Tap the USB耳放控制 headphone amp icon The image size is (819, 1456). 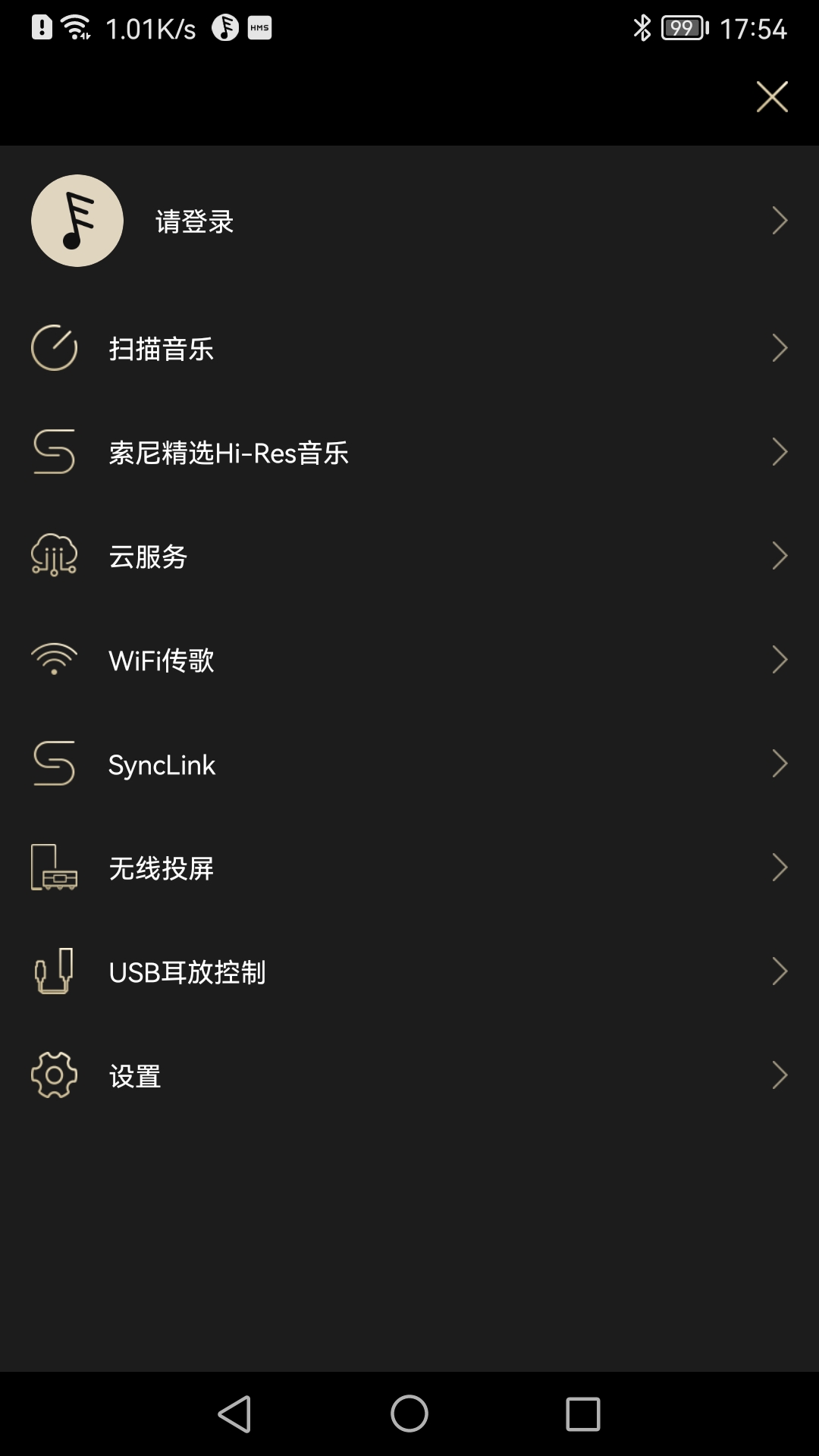(53, 971)
